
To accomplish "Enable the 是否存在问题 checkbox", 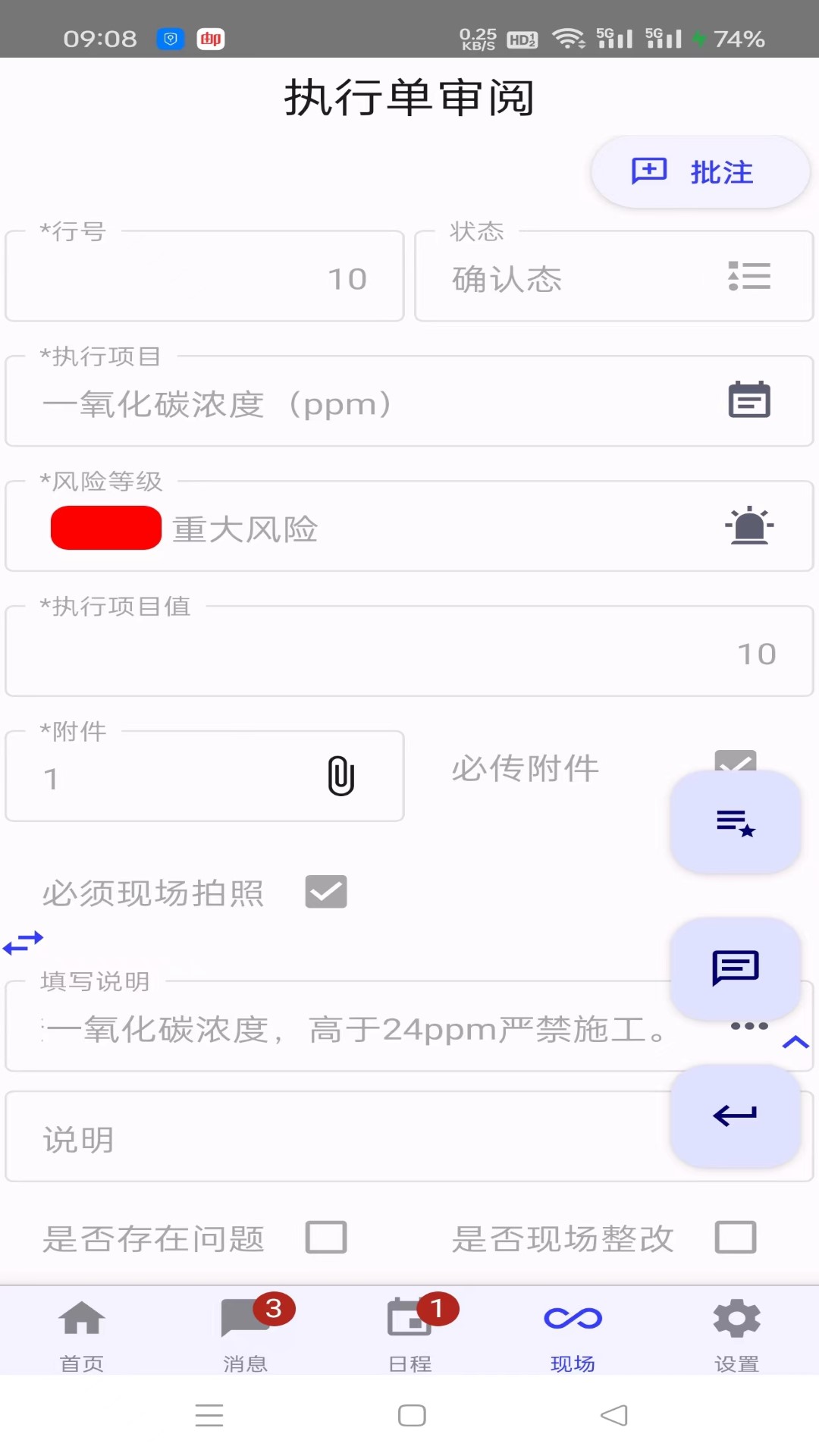I will 326,1237.
